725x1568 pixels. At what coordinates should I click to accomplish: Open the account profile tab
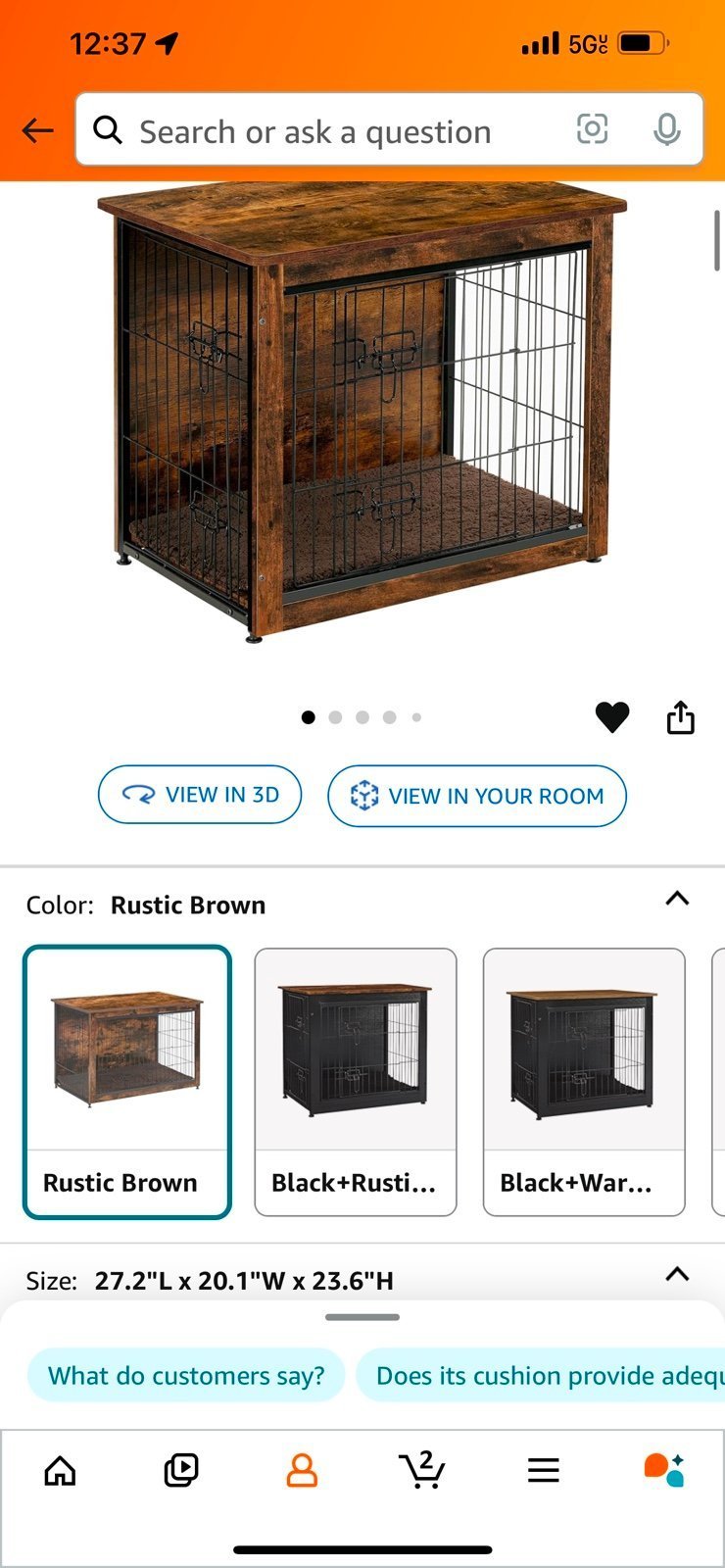click(x=302, y=1470)
